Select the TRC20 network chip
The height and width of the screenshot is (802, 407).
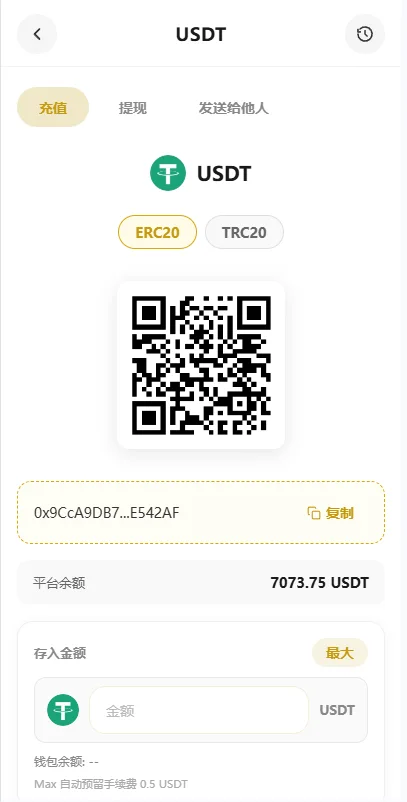(244, 232)
